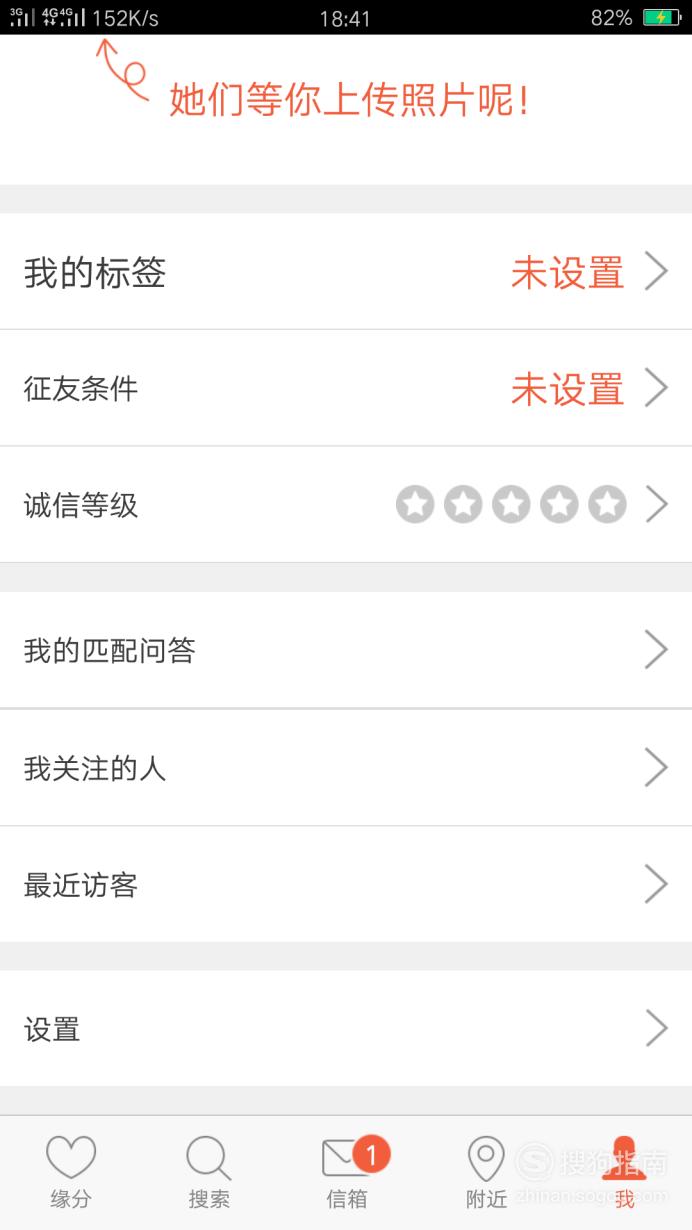692x1230 pixels.
Task: Check 最近访客
Action: tap(346, 885)
